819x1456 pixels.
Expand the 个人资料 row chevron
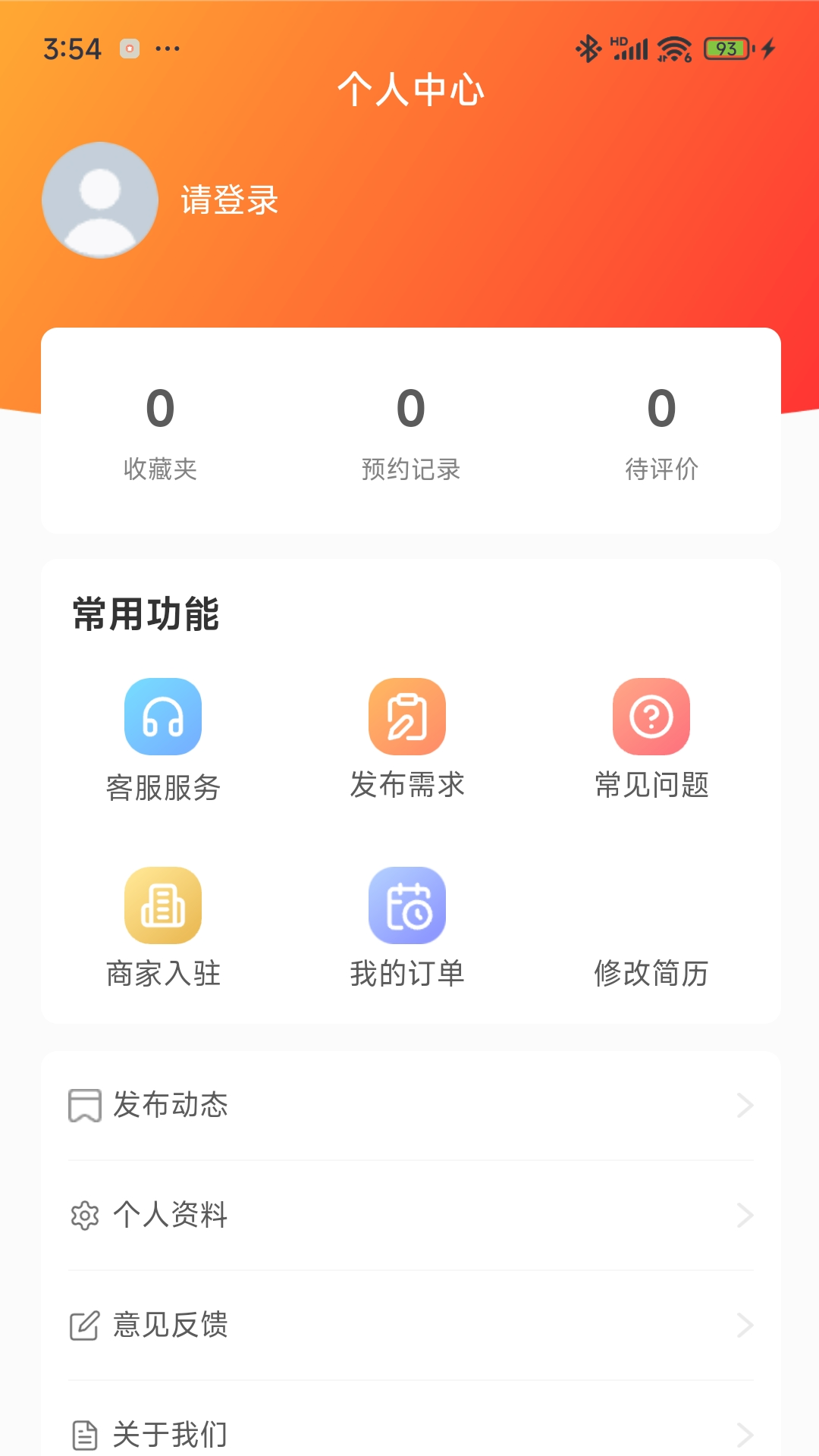point(745,1215)
